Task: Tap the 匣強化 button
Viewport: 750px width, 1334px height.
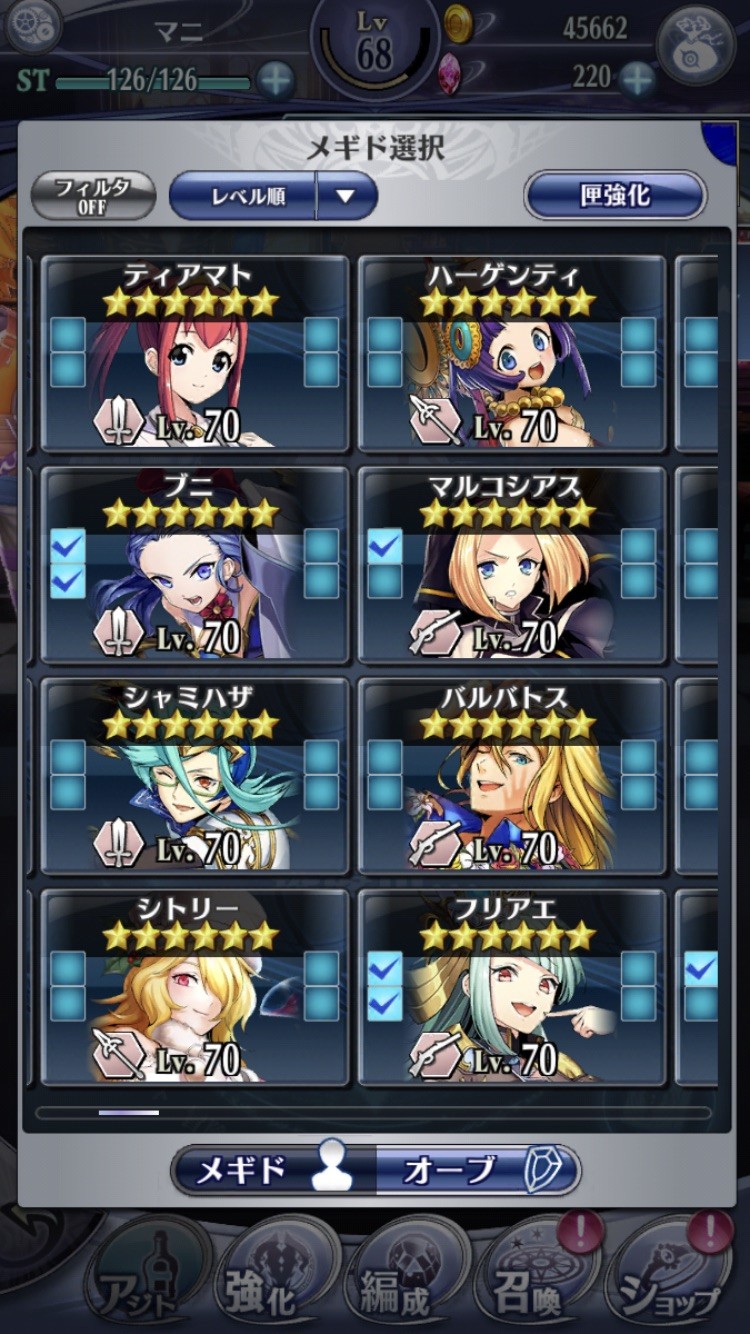Action: (616, 196)
